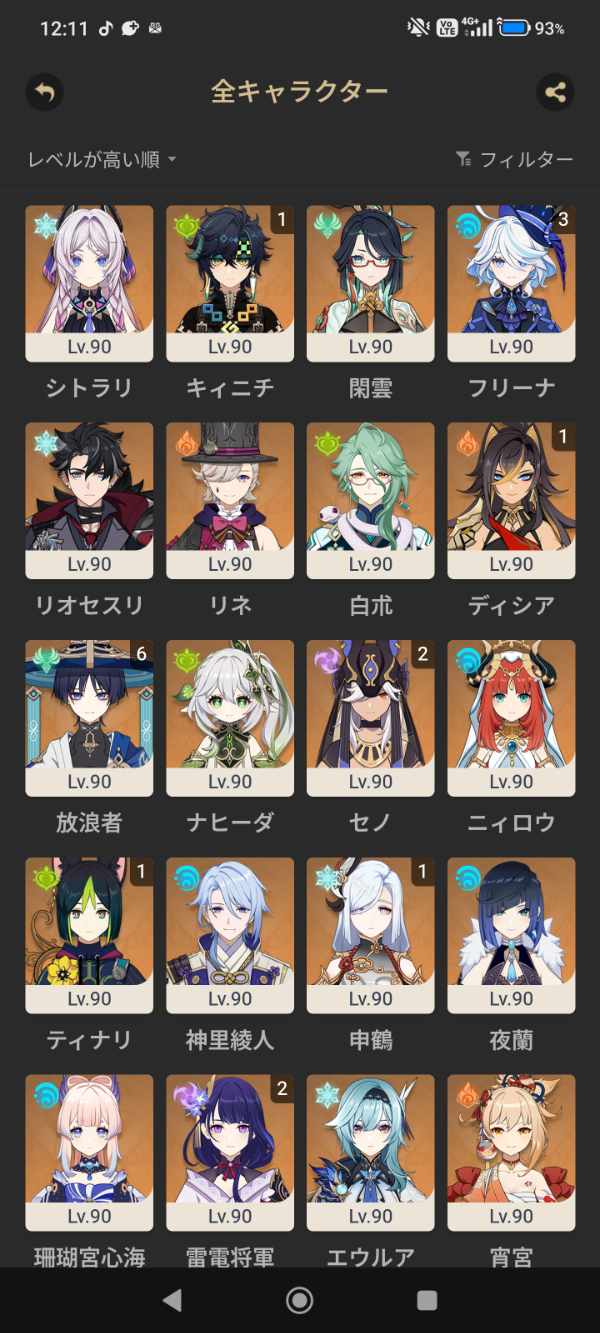View 白朮 character details
Image resolution: width=600 pixels, height=1333 pixels.
370,500
